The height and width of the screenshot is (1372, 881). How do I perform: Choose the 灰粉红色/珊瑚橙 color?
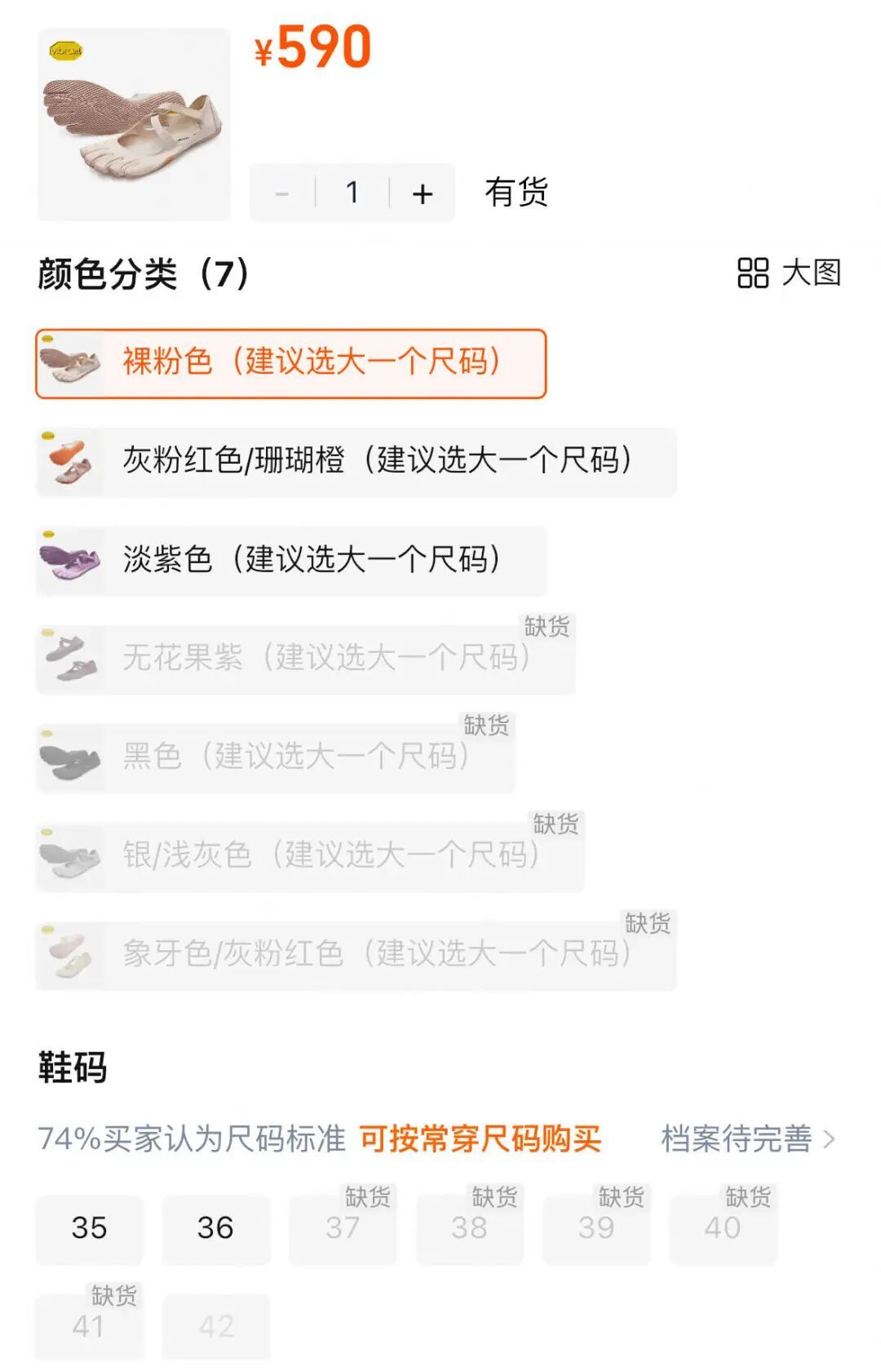coord(356,461)
